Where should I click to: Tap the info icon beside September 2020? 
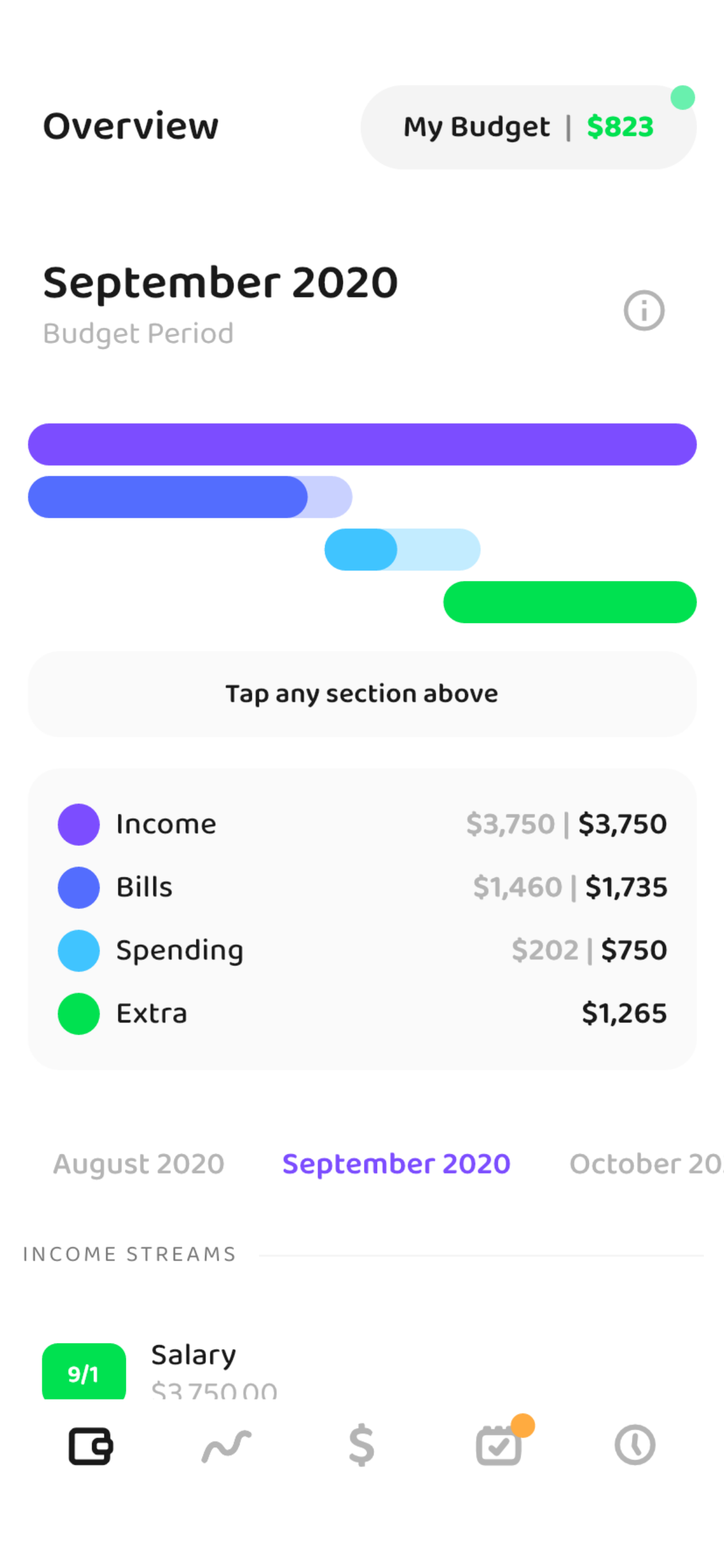tap(644, 310)
